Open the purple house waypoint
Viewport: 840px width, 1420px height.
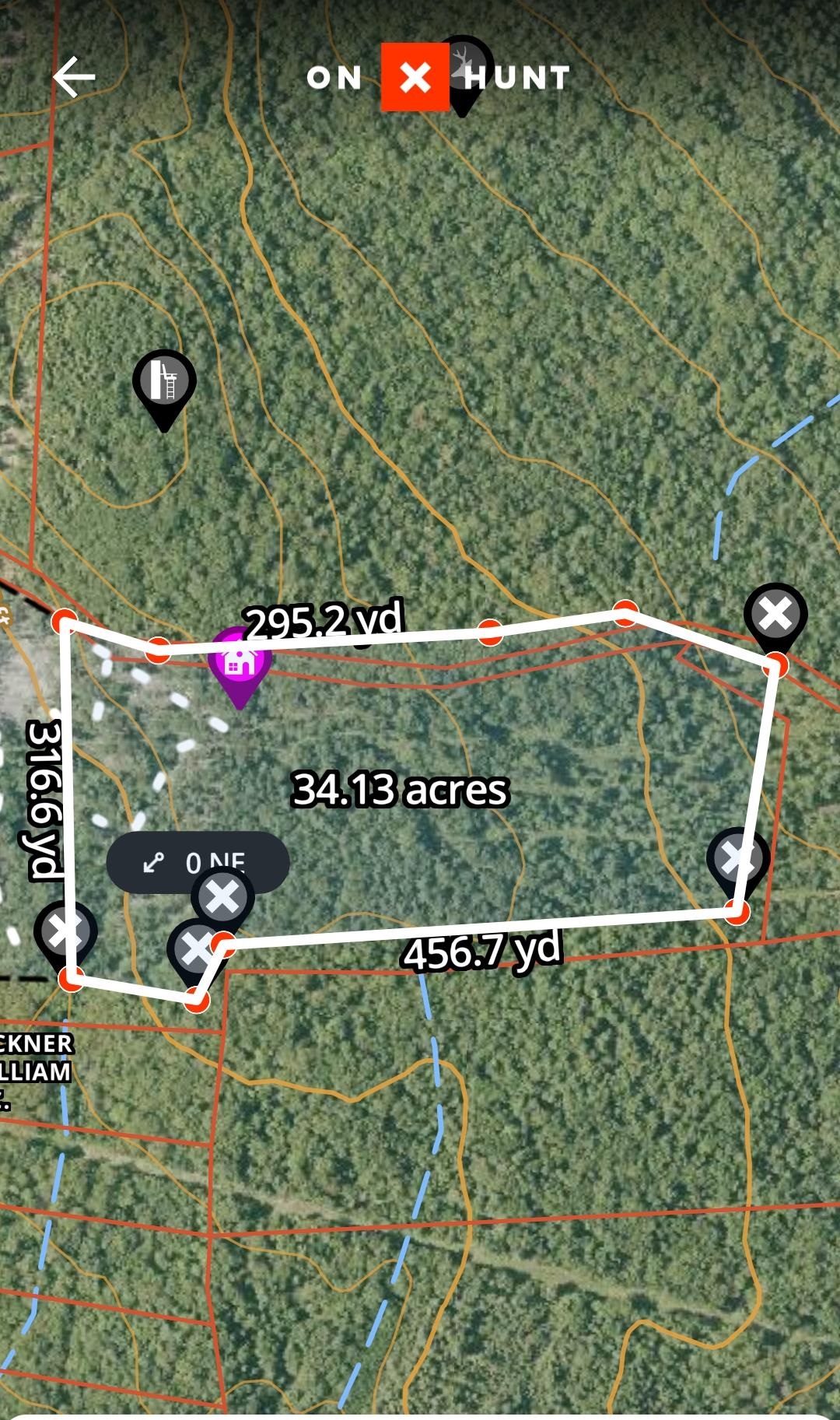tap(239, 663)
